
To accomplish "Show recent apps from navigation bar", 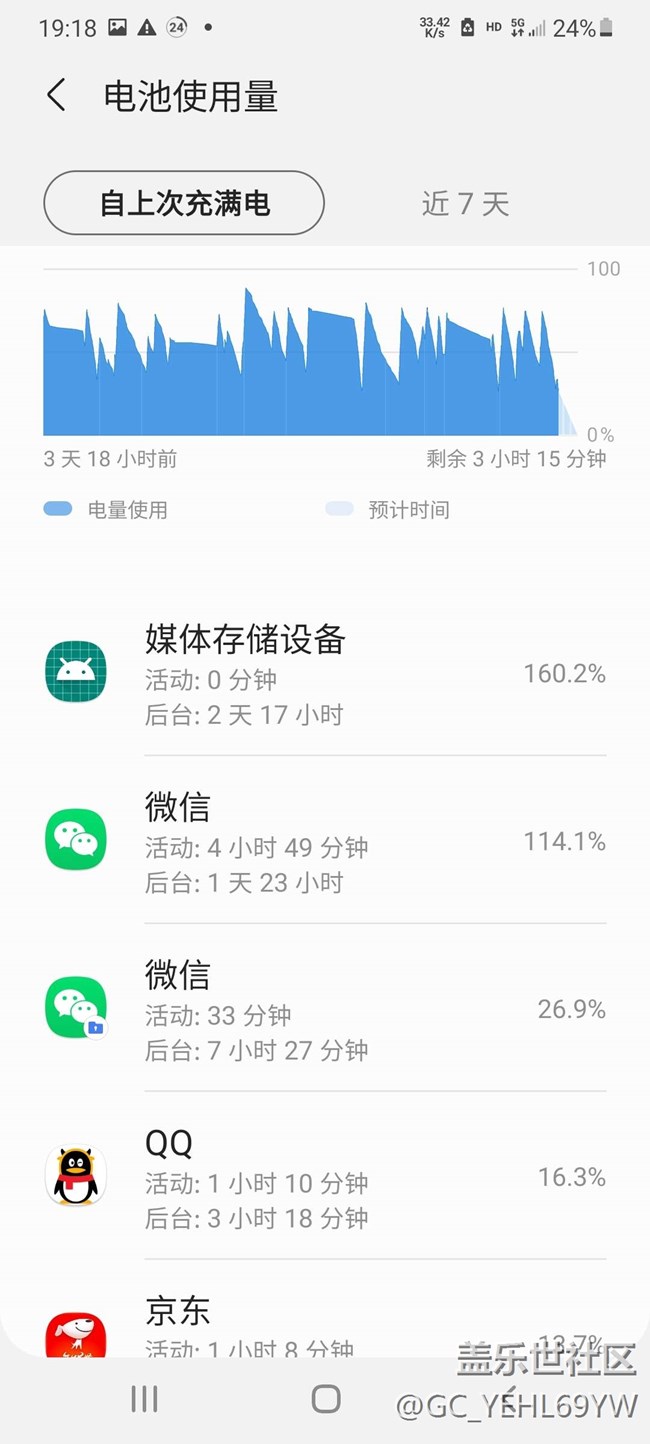I will pyautogui.click(x=145, y=1399).
